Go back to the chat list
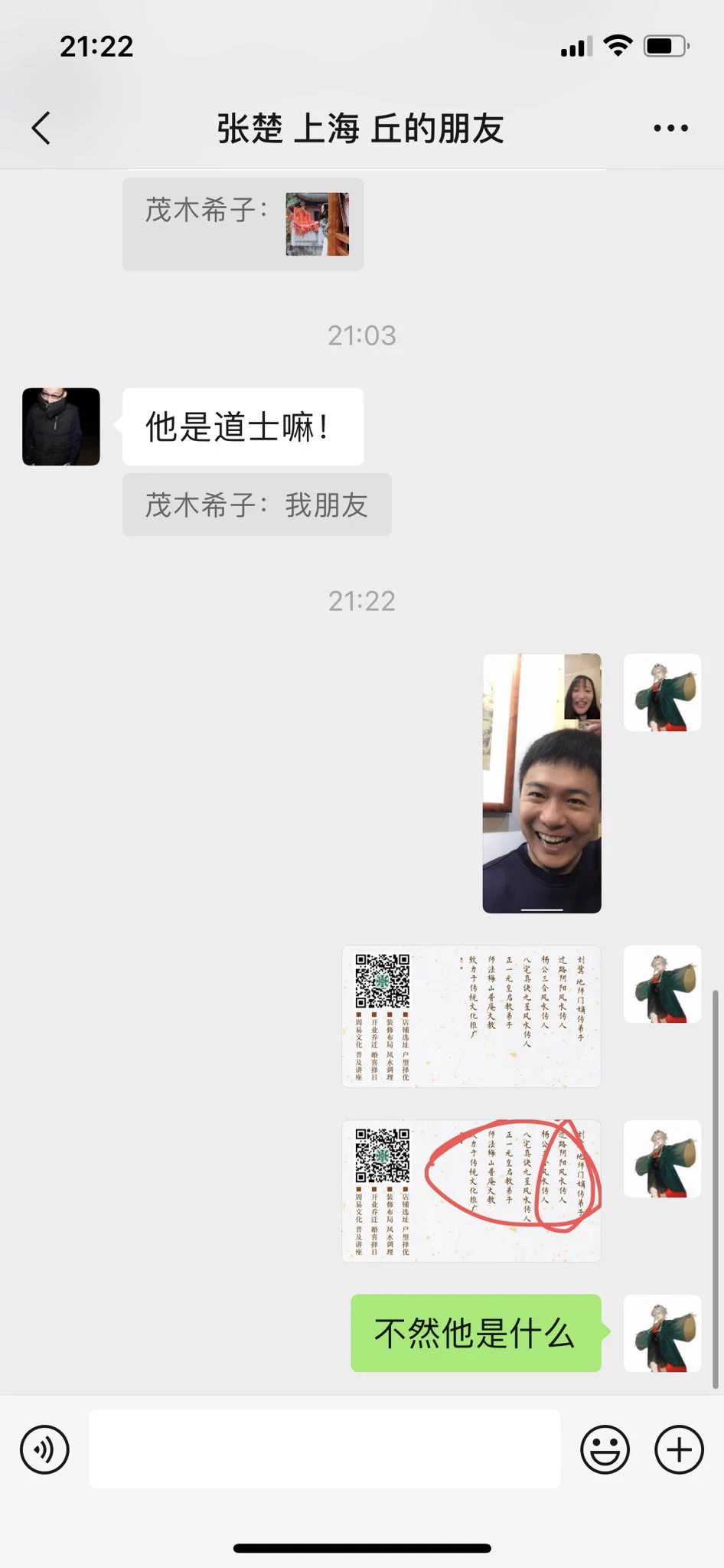The image size is (724, 1568). coord(42,128)
